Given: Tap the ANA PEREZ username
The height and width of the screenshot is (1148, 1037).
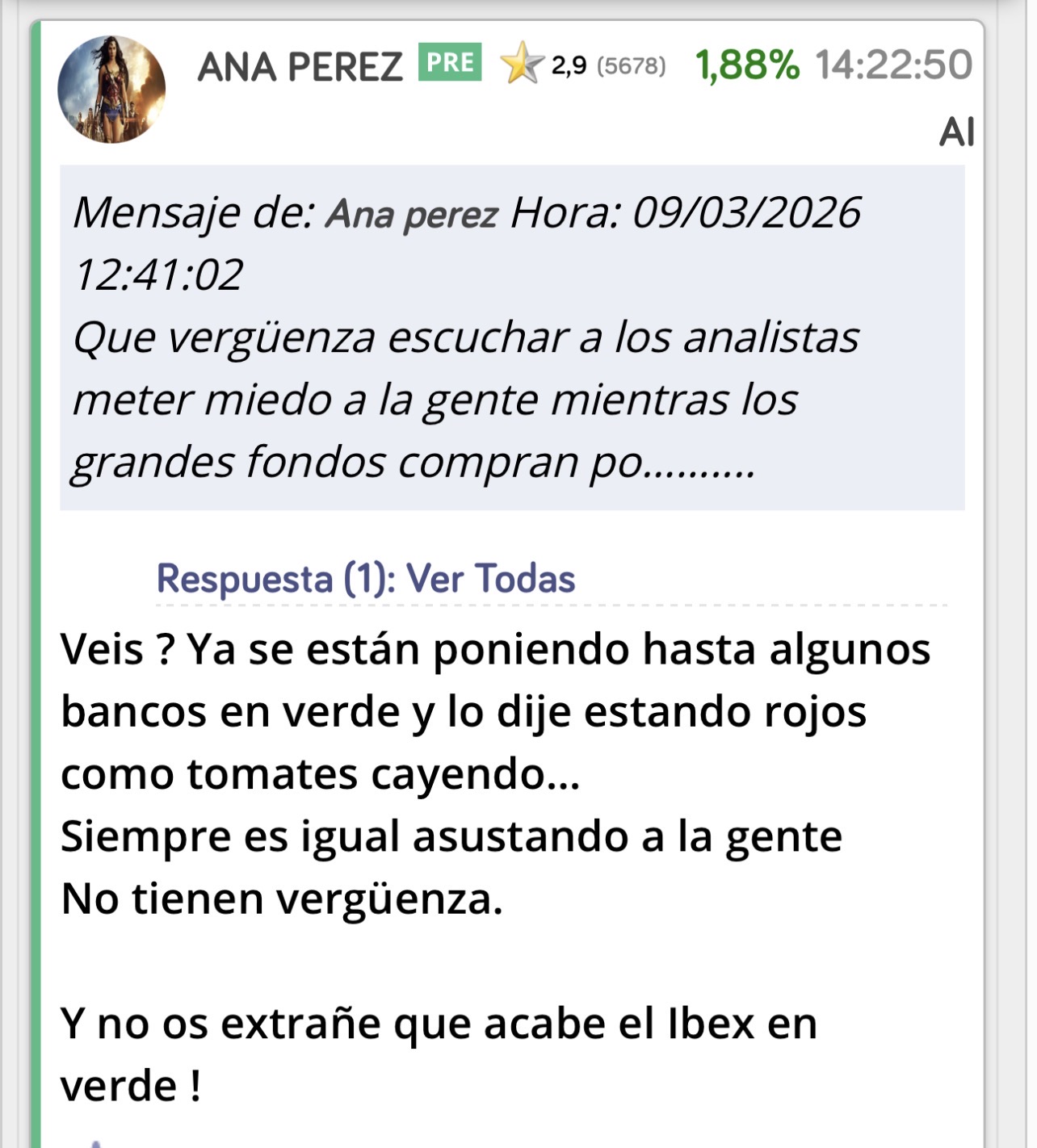Looking at the screenshot, I should [300, 67].
